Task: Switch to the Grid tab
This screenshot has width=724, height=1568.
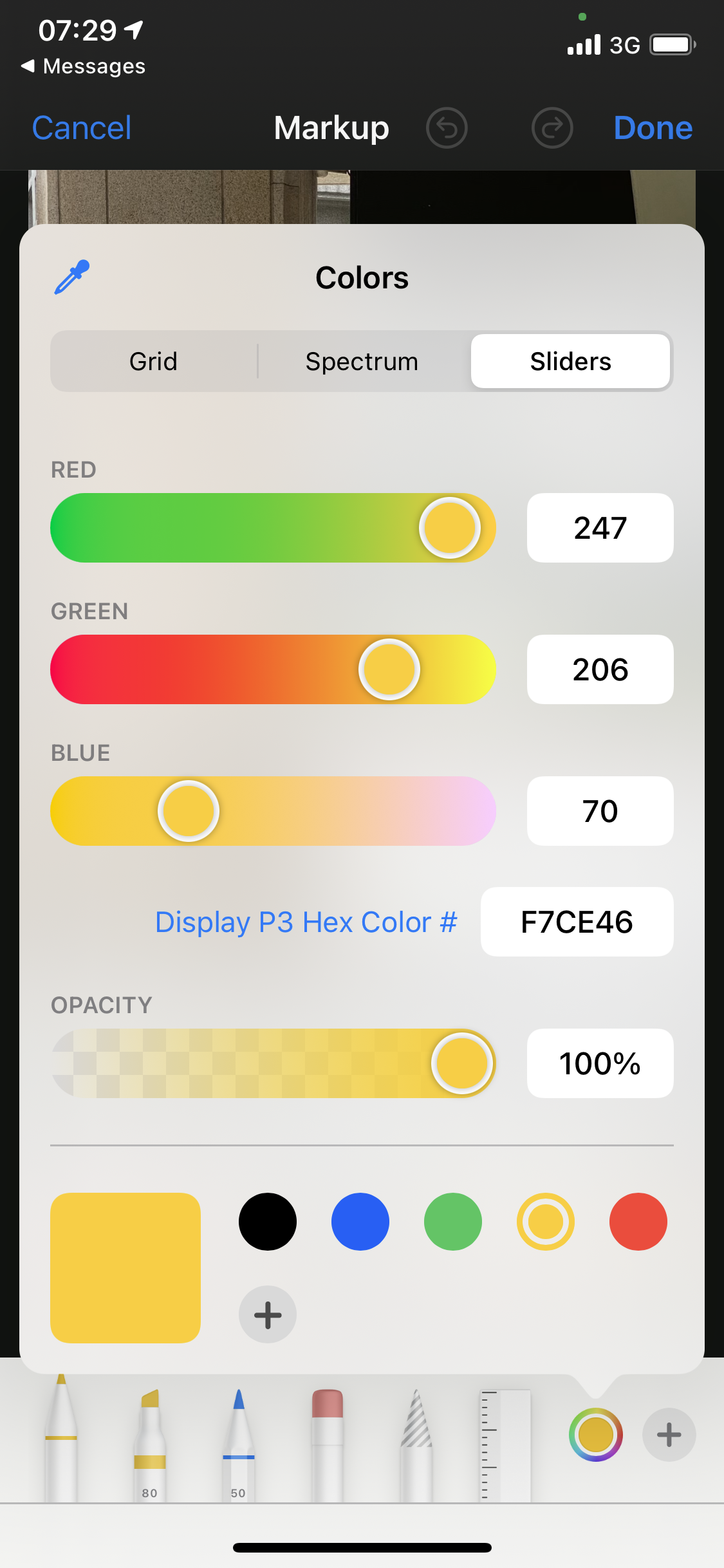Action: tap(153, 361)
